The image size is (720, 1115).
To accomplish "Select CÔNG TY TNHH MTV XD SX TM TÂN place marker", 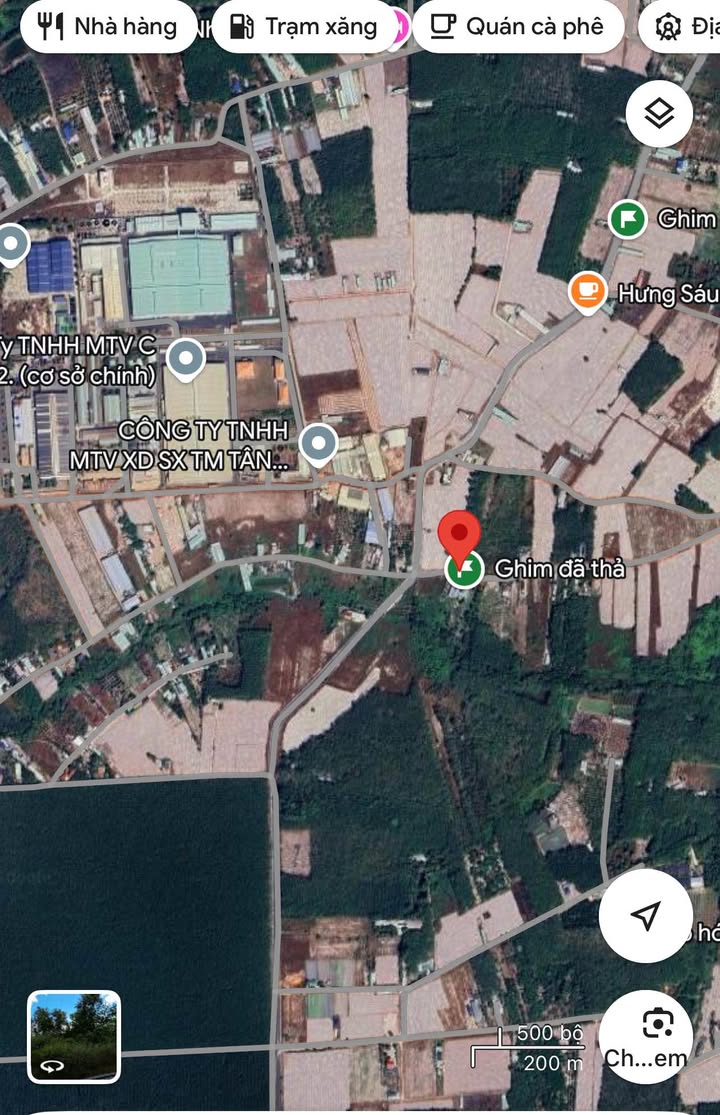I will (318, 443).
